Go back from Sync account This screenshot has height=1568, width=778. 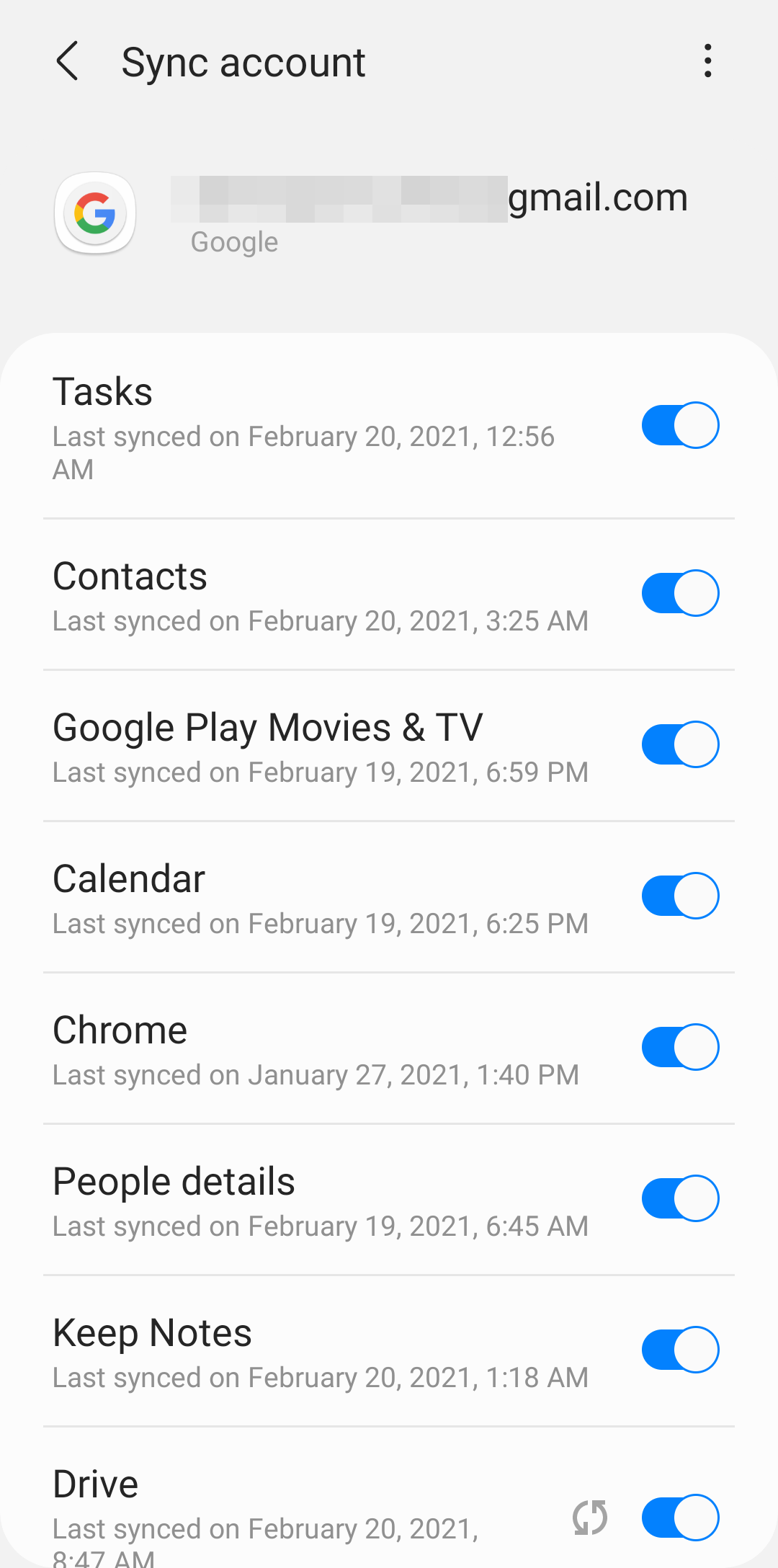coord(67,61)
